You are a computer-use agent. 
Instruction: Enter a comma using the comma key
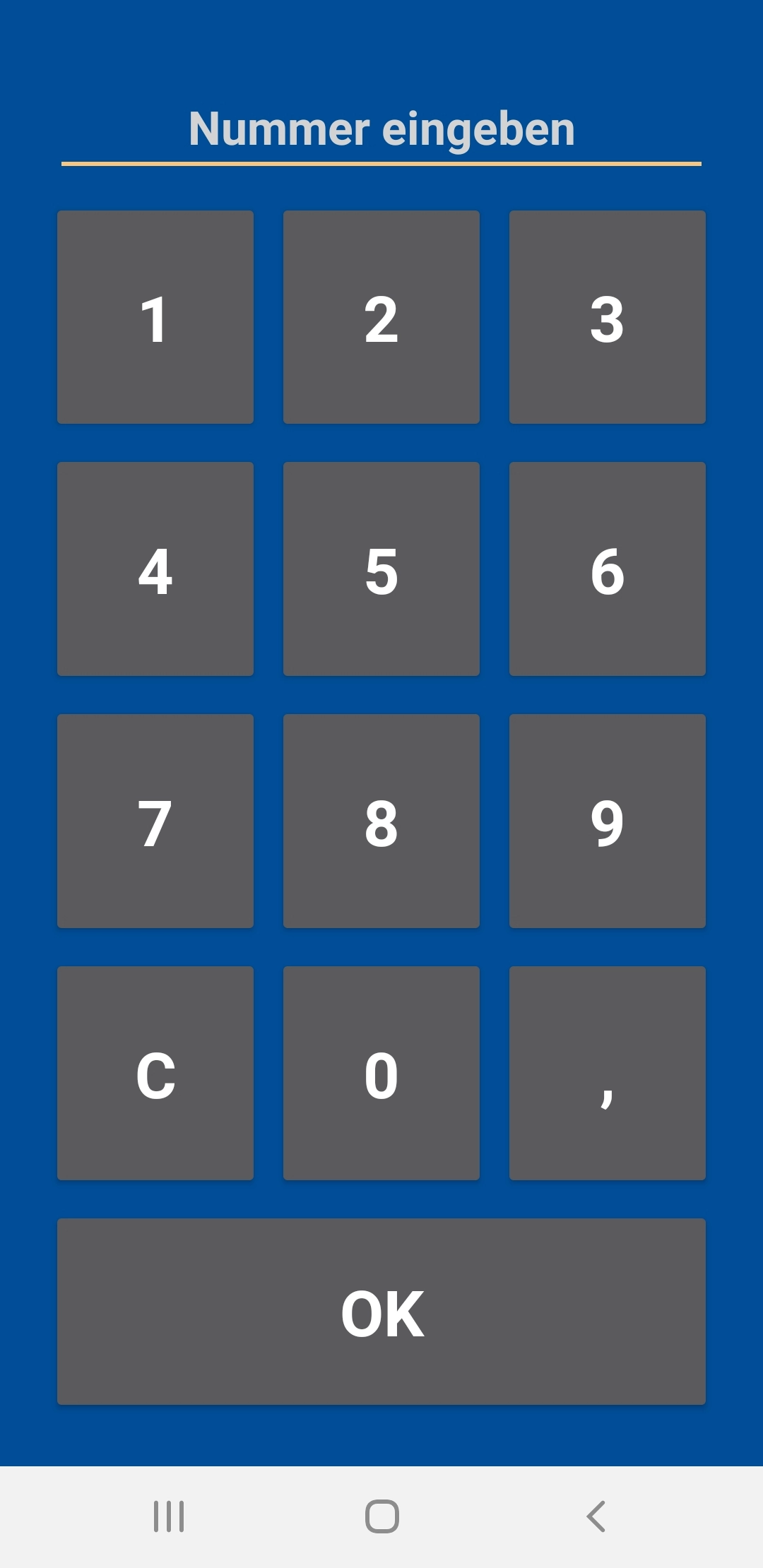[608, 1074]
